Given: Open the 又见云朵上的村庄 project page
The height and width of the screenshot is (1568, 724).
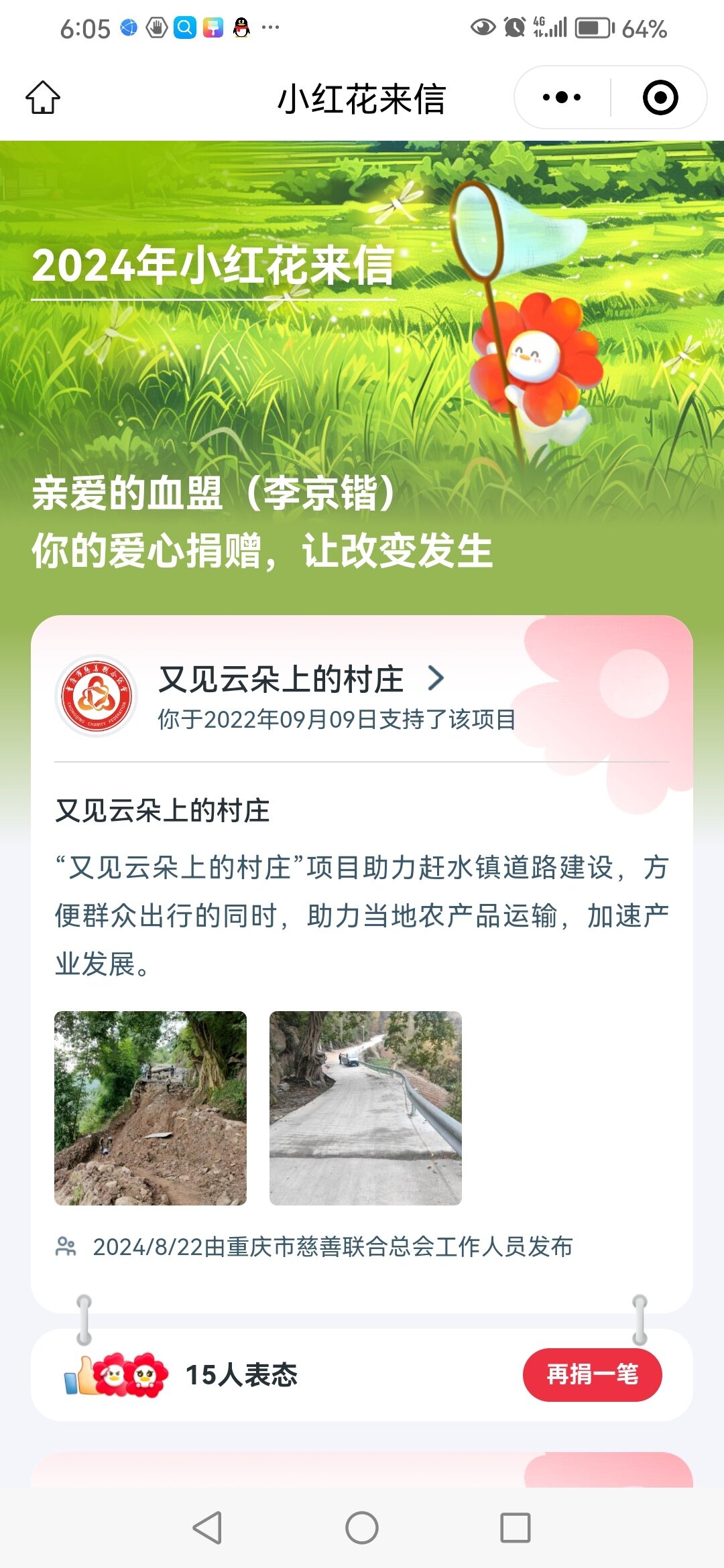Looking at the screenshot, I should (x=302, y=679).
